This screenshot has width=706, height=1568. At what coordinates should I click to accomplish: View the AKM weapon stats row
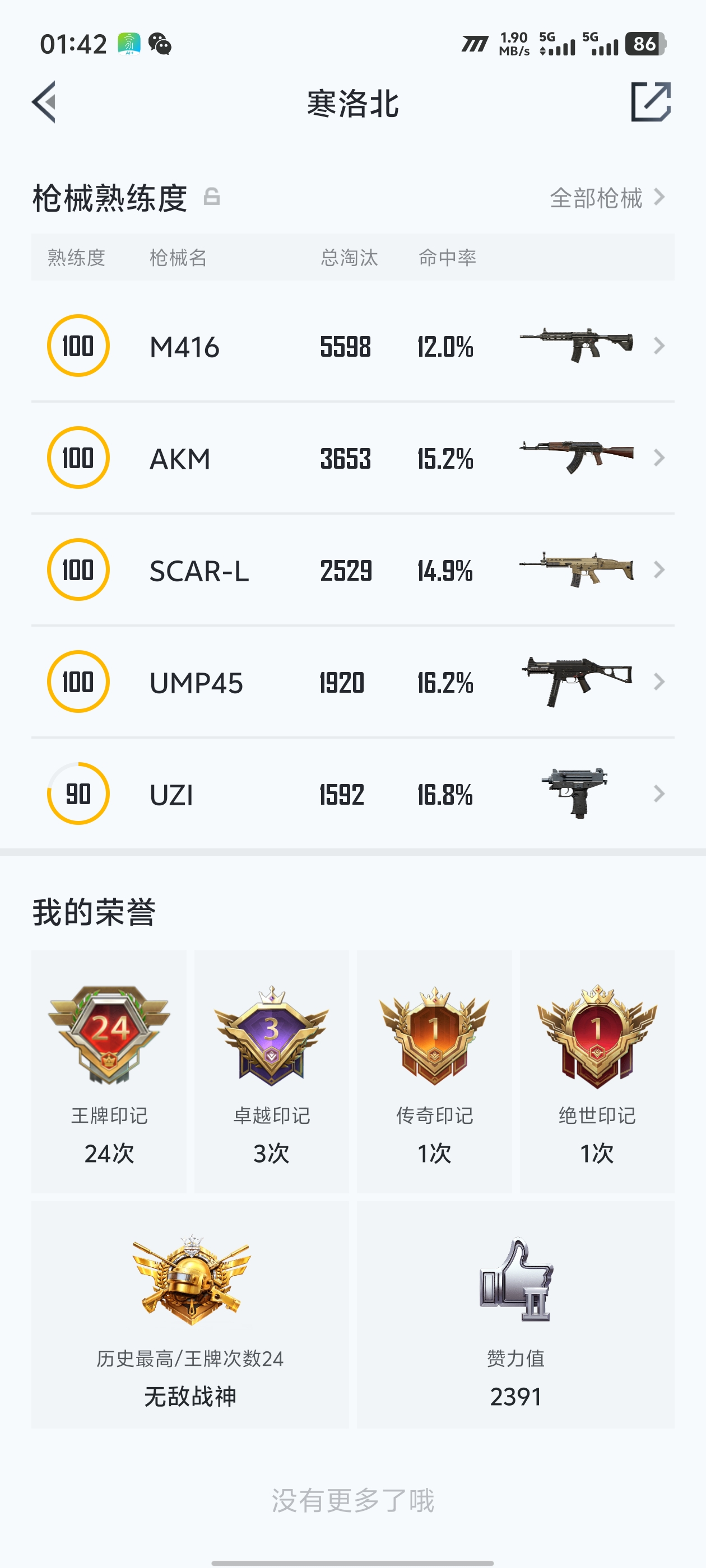352,458
